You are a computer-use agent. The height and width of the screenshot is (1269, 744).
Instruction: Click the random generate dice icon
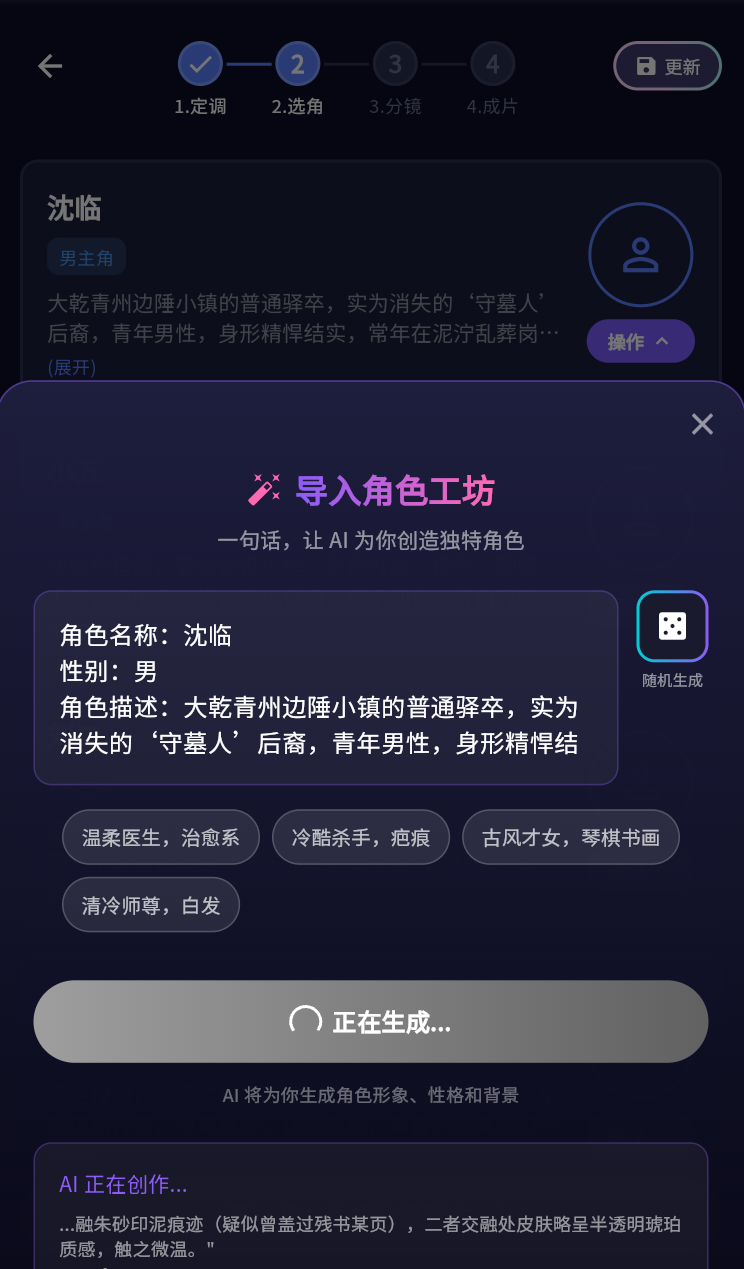point(672,626)
